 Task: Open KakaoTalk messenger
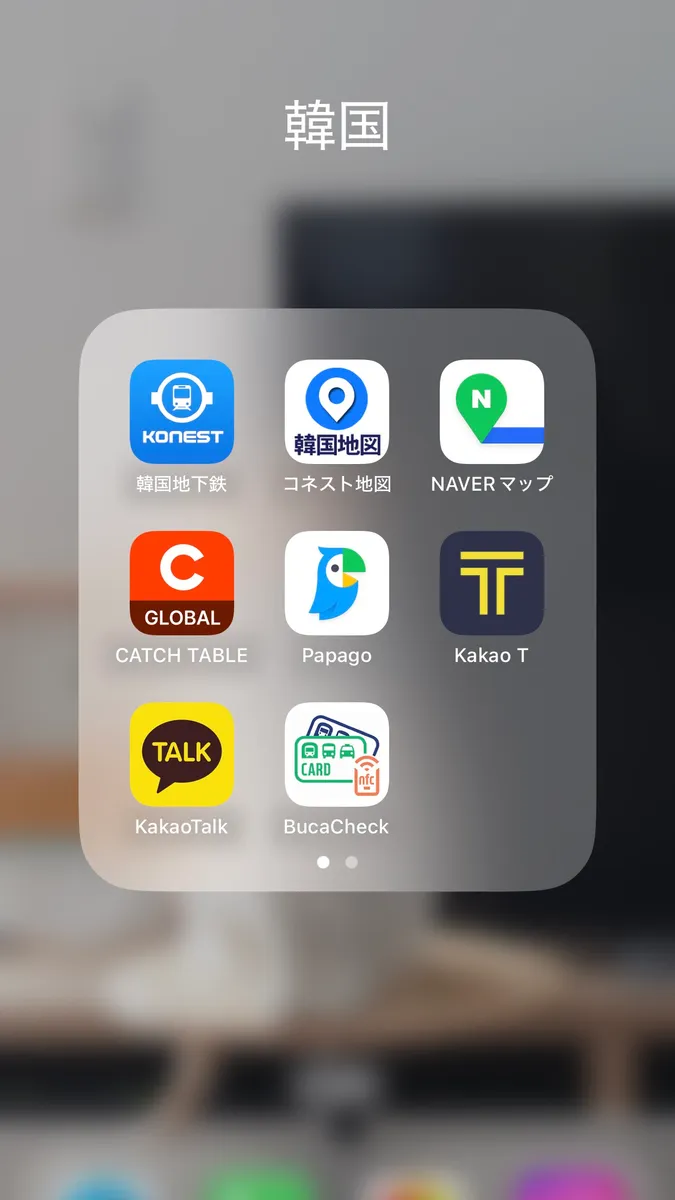(x=182, y=754)
